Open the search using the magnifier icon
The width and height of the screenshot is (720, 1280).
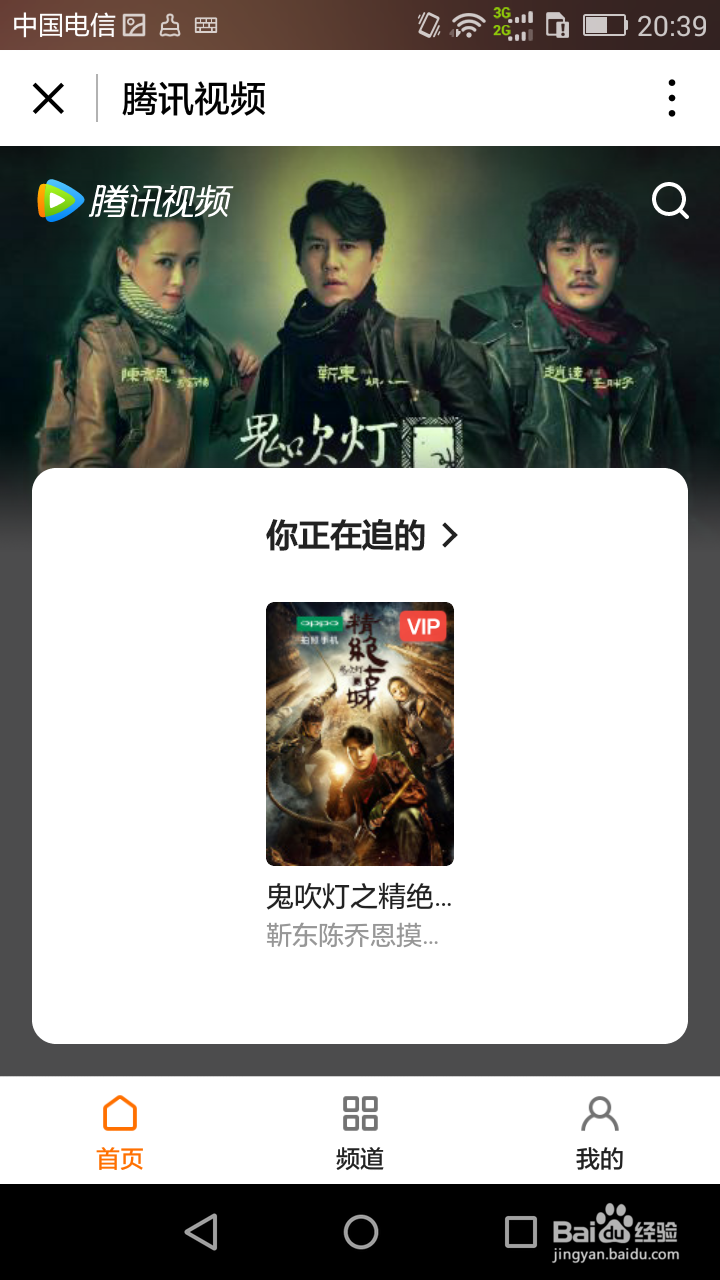[668, 200]
